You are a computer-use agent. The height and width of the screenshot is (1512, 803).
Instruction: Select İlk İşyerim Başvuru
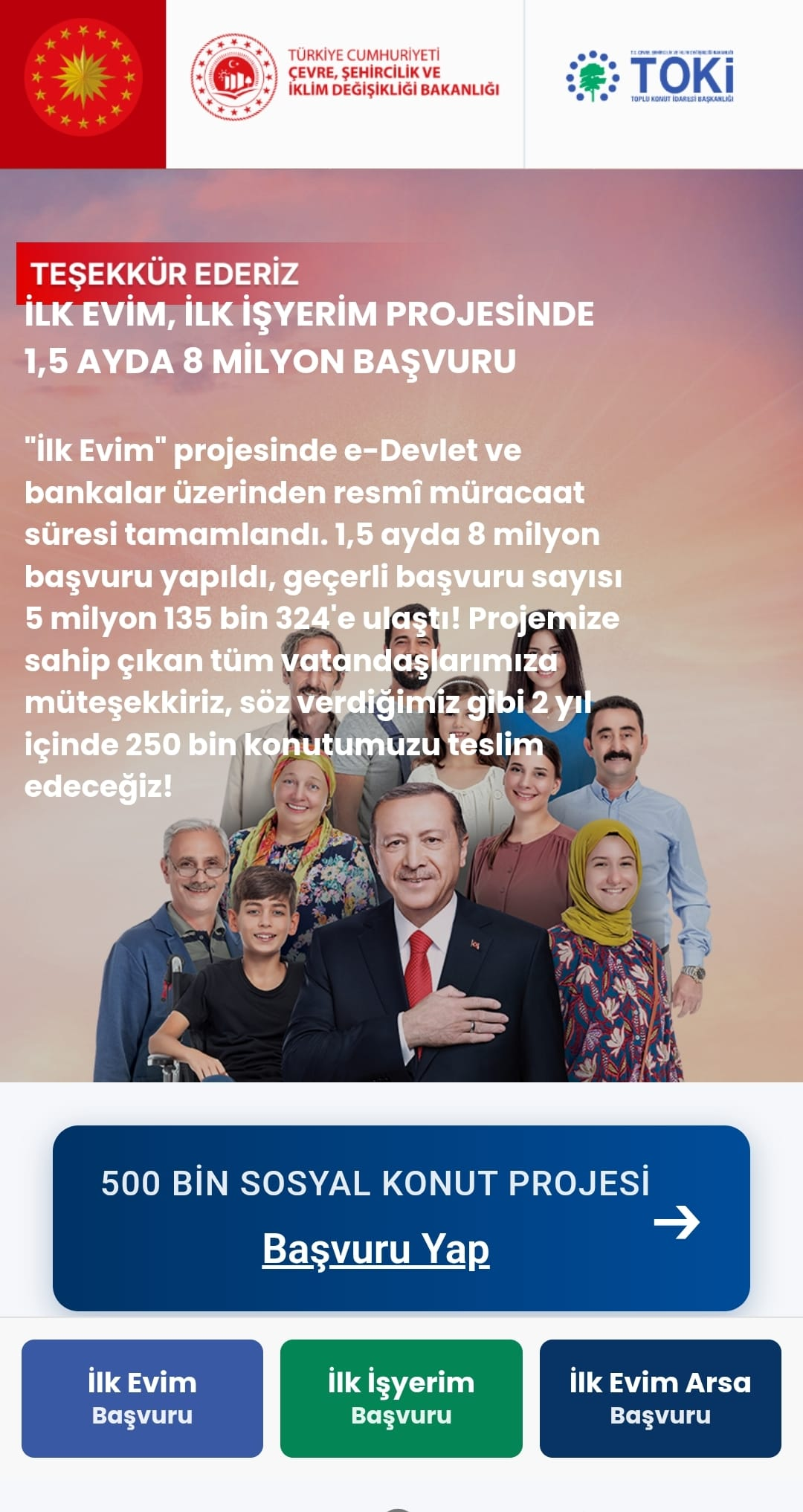pos(401,1398)
